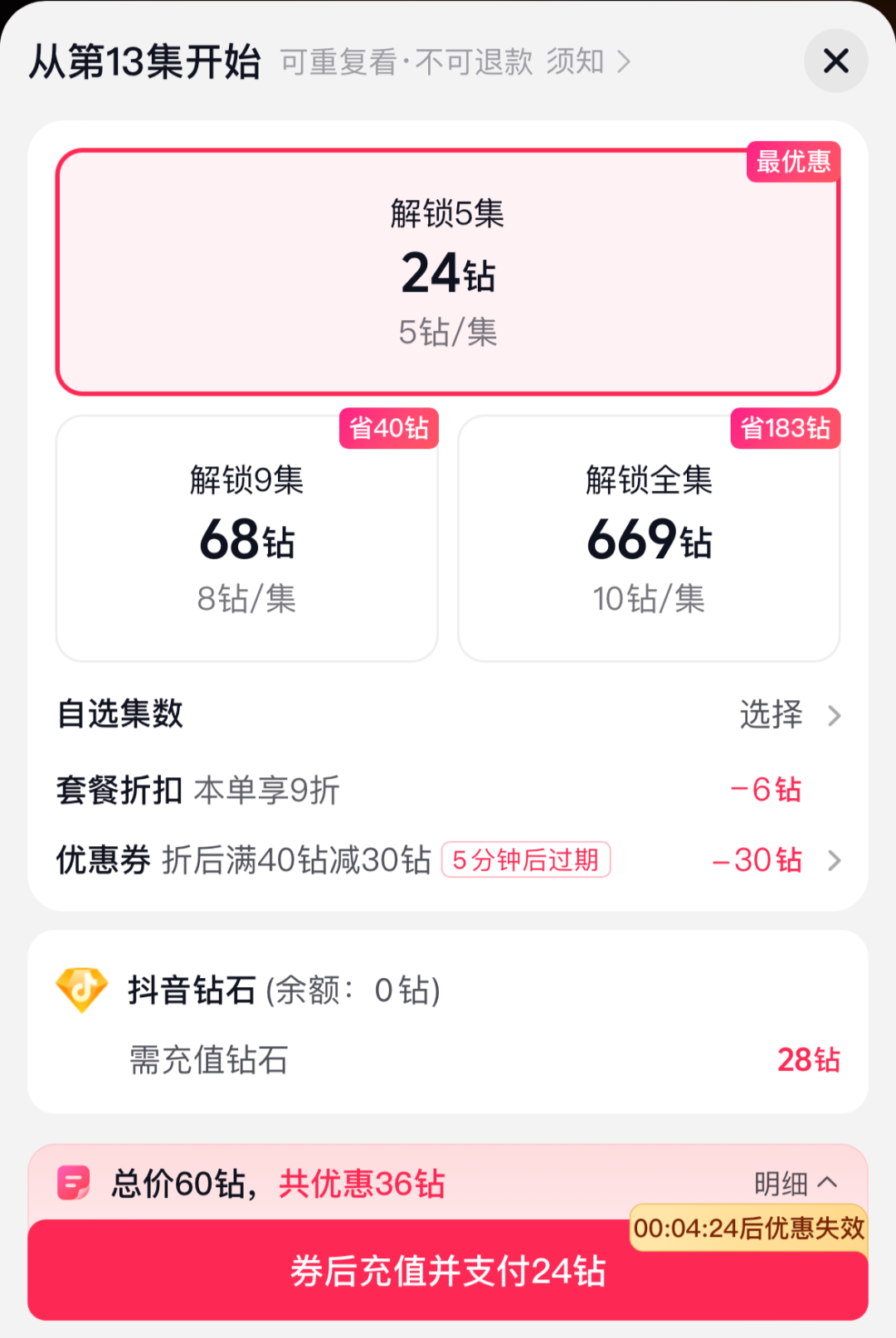Viewport: 896px width, 1338px height.
Task: Close the episode unlock panel
Action: coord(835,61)
